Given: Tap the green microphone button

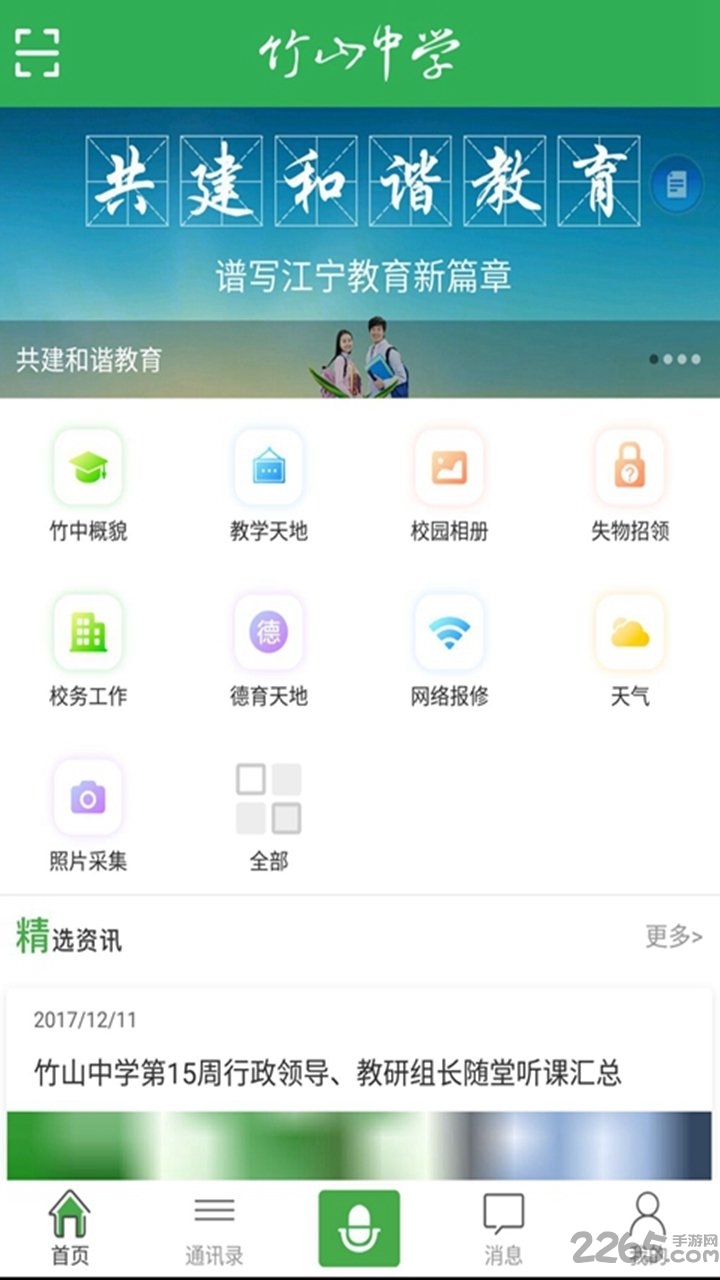Looking at the screenshot, I should [x=359, y=1228].
